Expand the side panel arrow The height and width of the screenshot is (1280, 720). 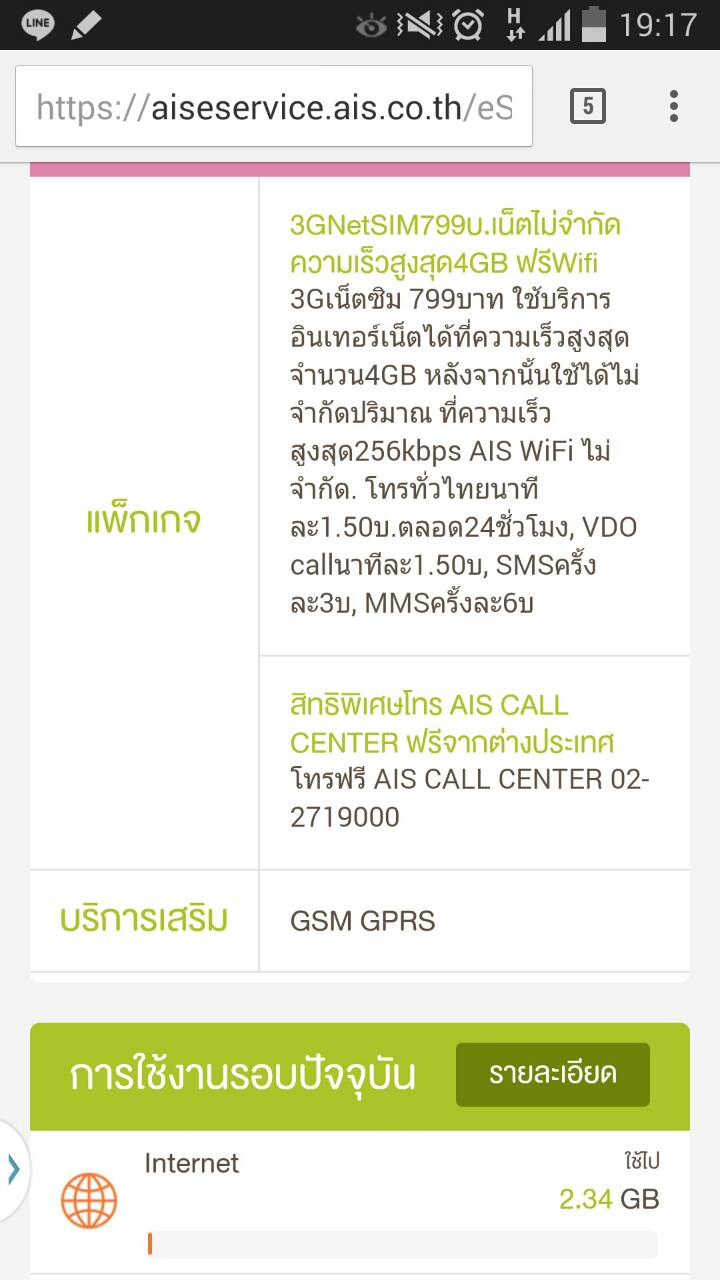13,1169
